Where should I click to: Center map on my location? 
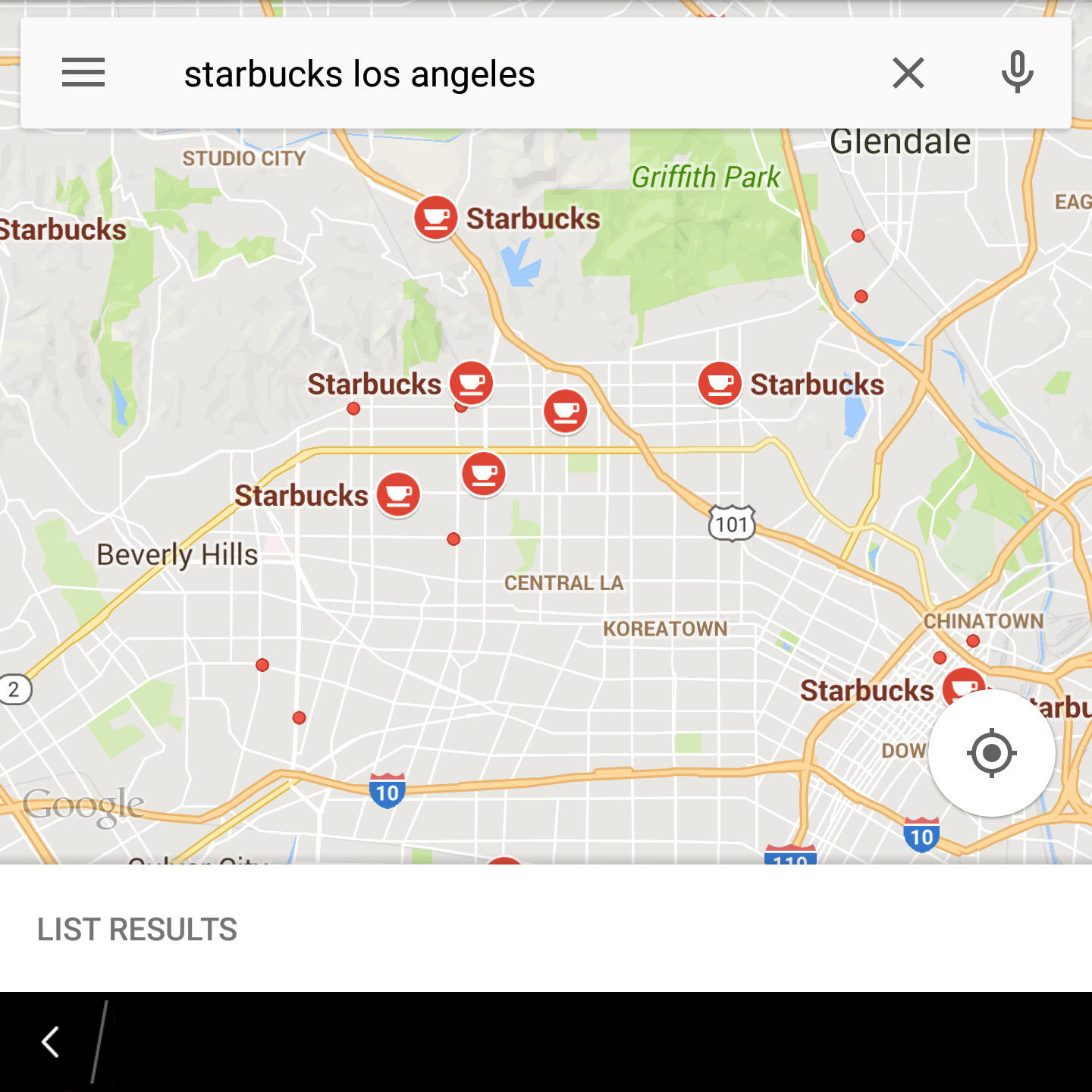coord(991,753)
